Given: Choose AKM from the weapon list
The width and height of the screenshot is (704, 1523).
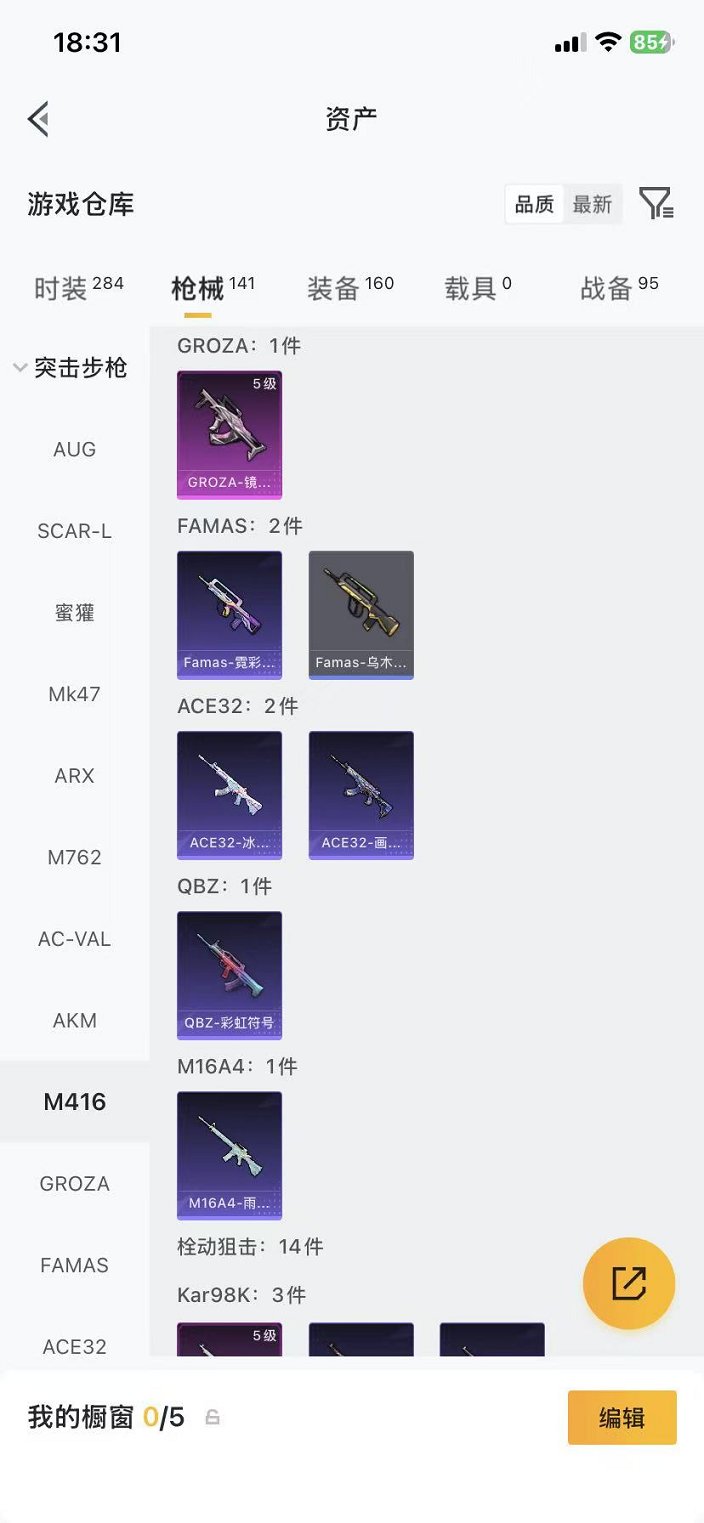Looking at the screenshot, I should tap(74, 1020).
